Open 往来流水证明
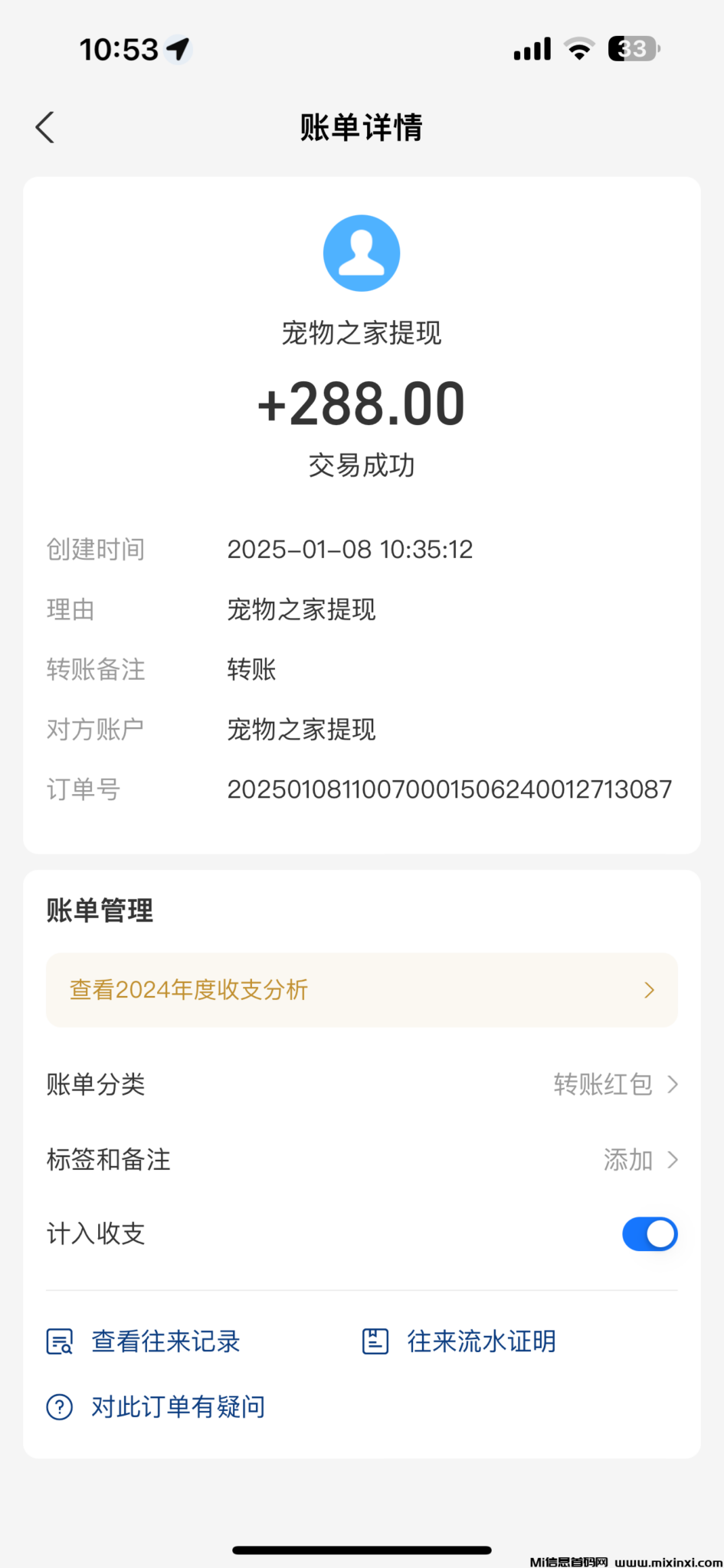The height and width of the screenshot is (1568, 724). pos(481,1341)
